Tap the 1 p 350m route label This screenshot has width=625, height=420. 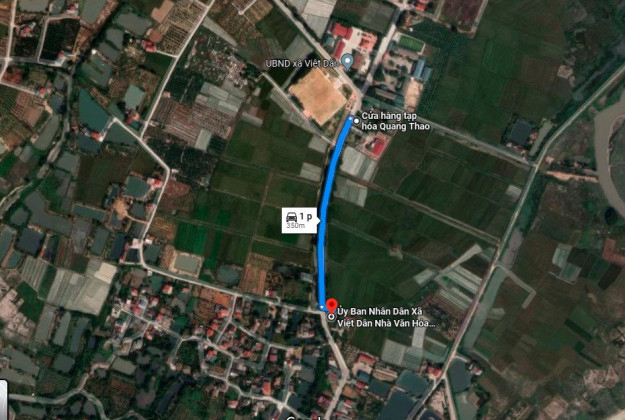coord(298,220)
